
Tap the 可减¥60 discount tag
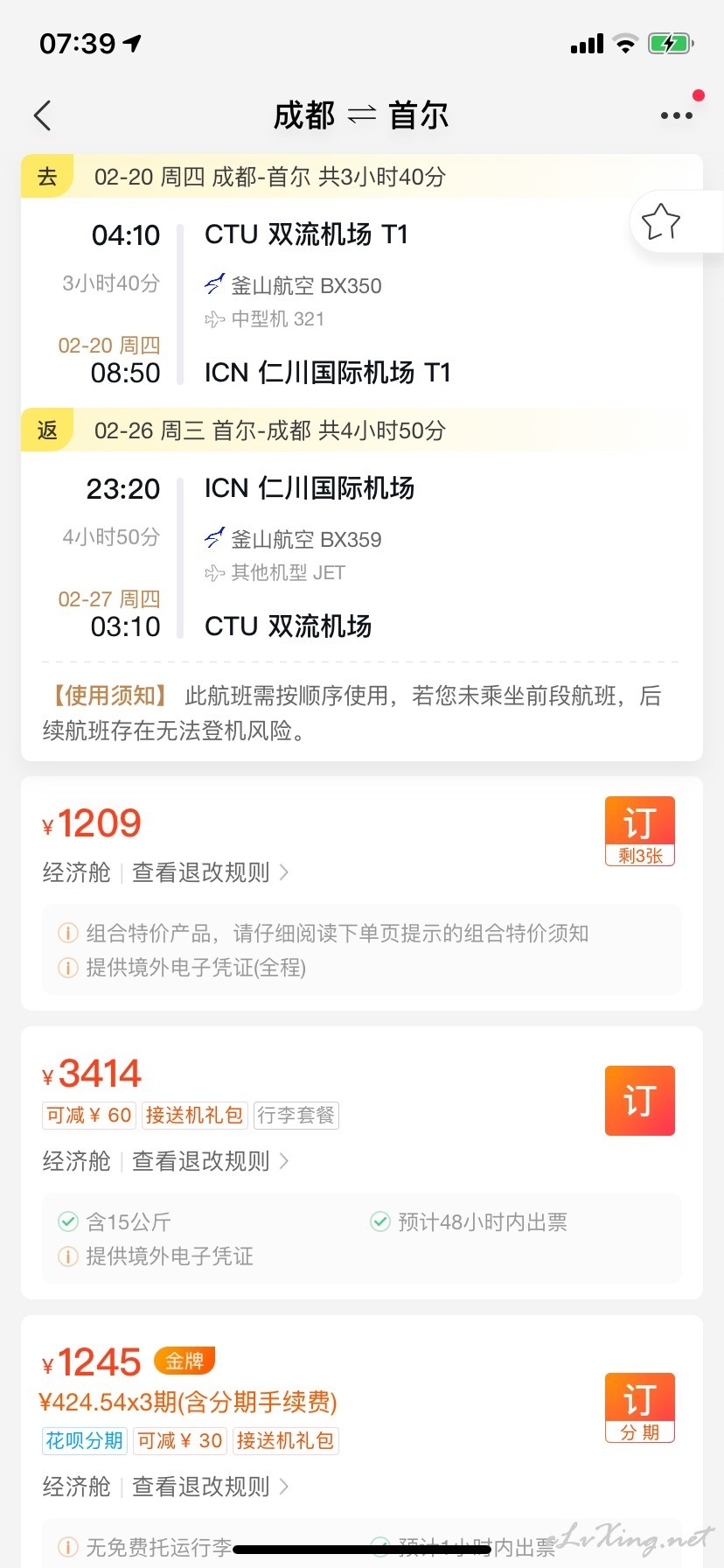[x=89, y=1116]
